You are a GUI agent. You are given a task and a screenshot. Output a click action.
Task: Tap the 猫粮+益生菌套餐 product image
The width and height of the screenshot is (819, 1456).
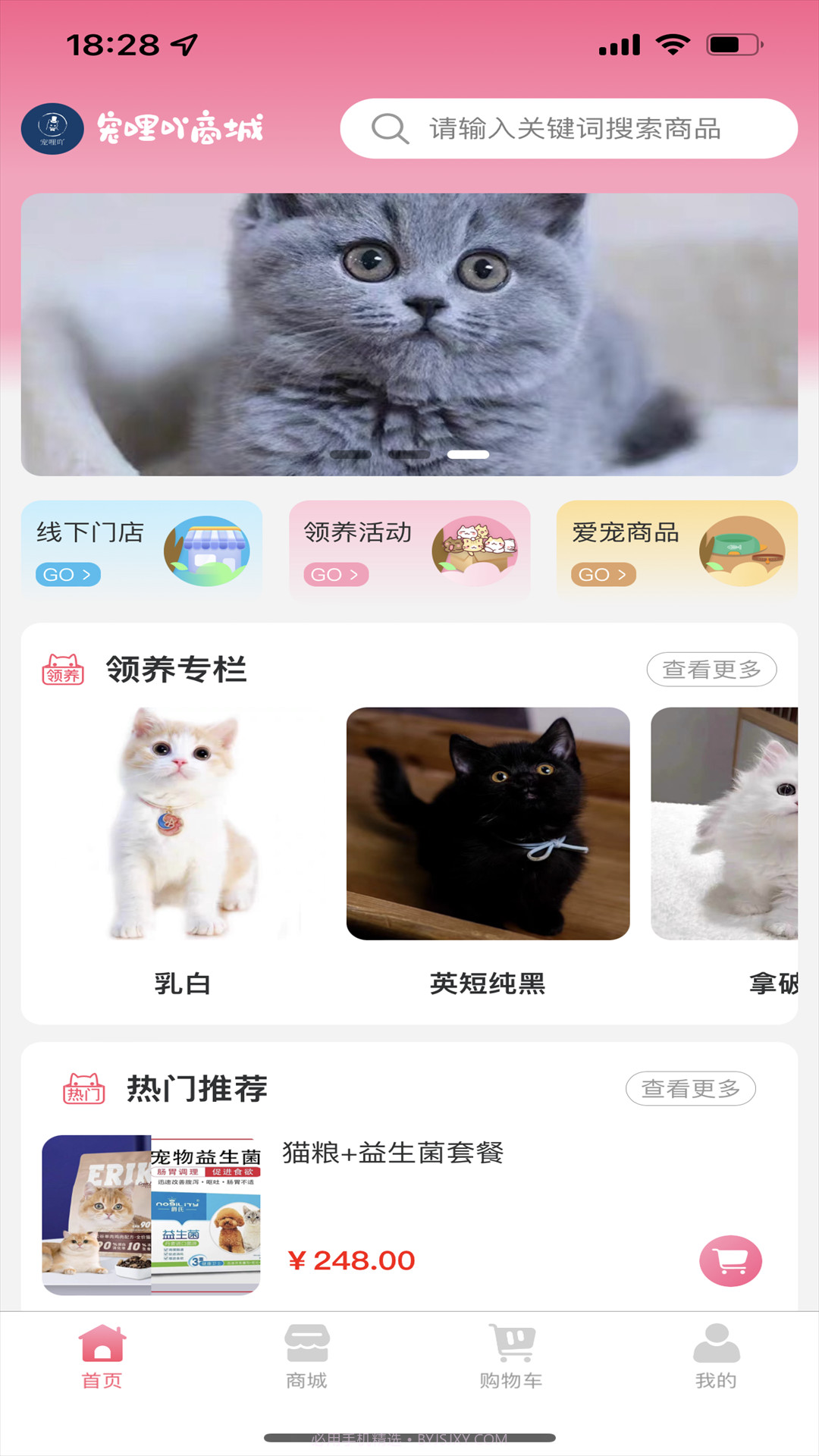152,1213
